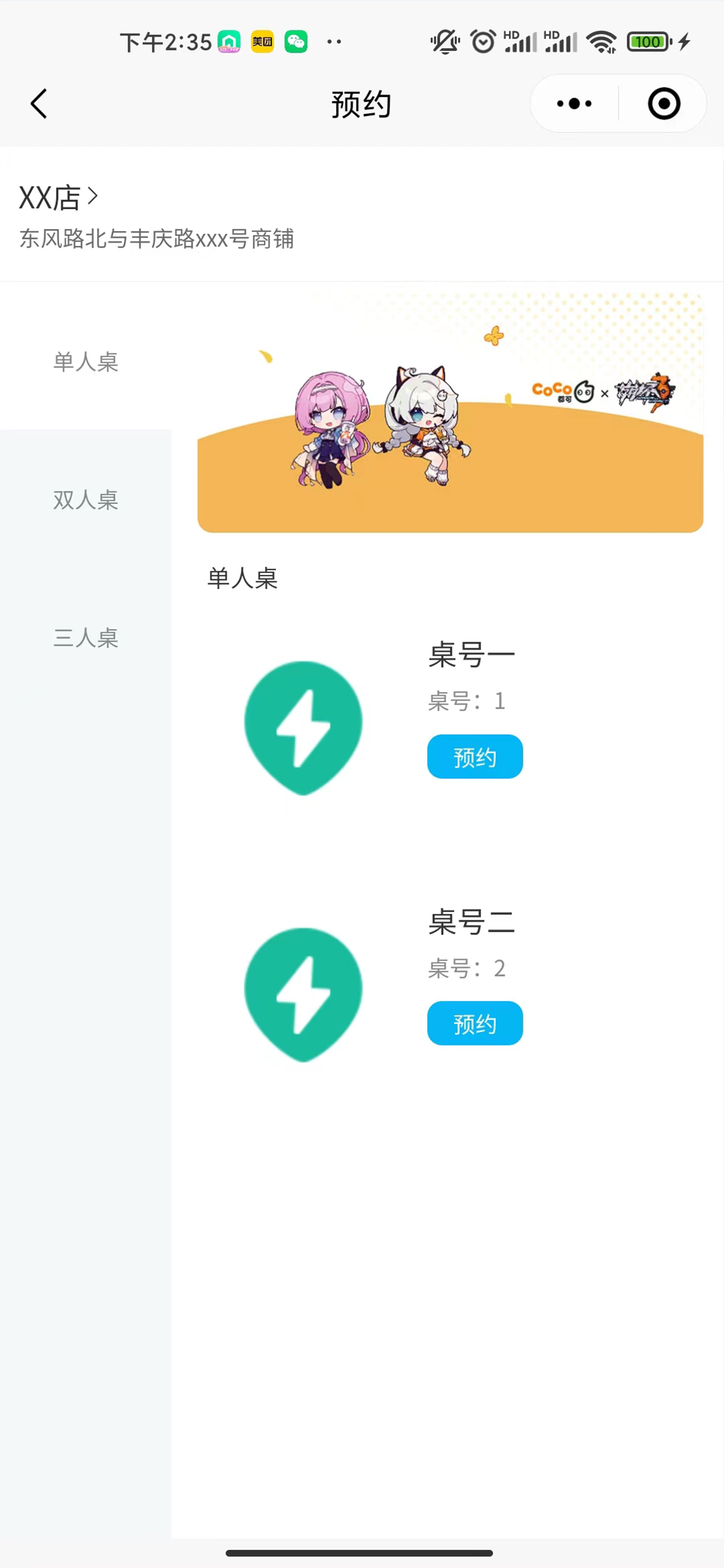Image resolution: width=724 pixels, height=1568 pixels.
Task: Reserve table 桌号一 with its 预约 button
Action: [475, 756]
